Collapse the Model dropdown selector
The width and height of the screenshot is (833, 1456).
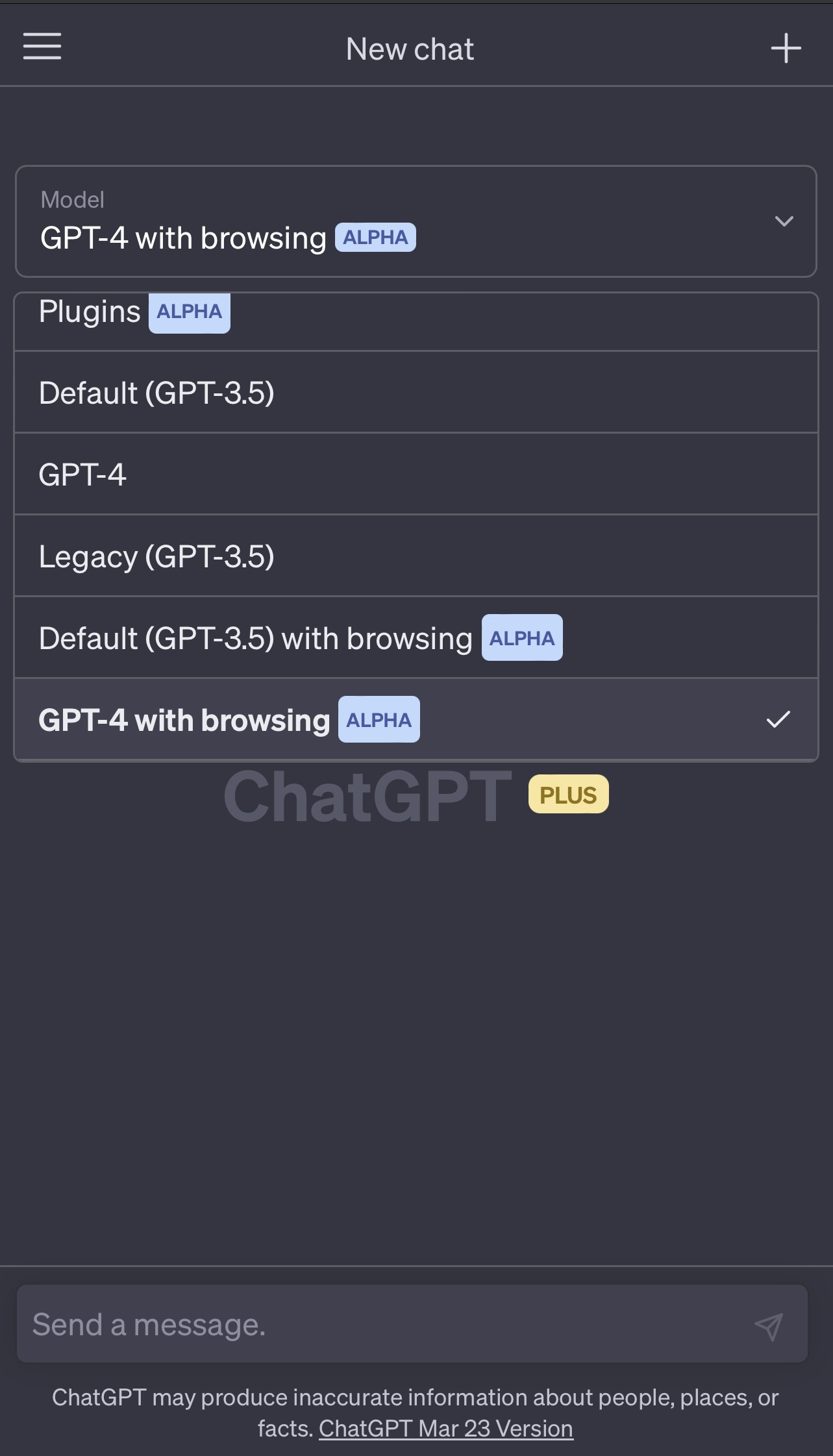(x=416, y=221)
